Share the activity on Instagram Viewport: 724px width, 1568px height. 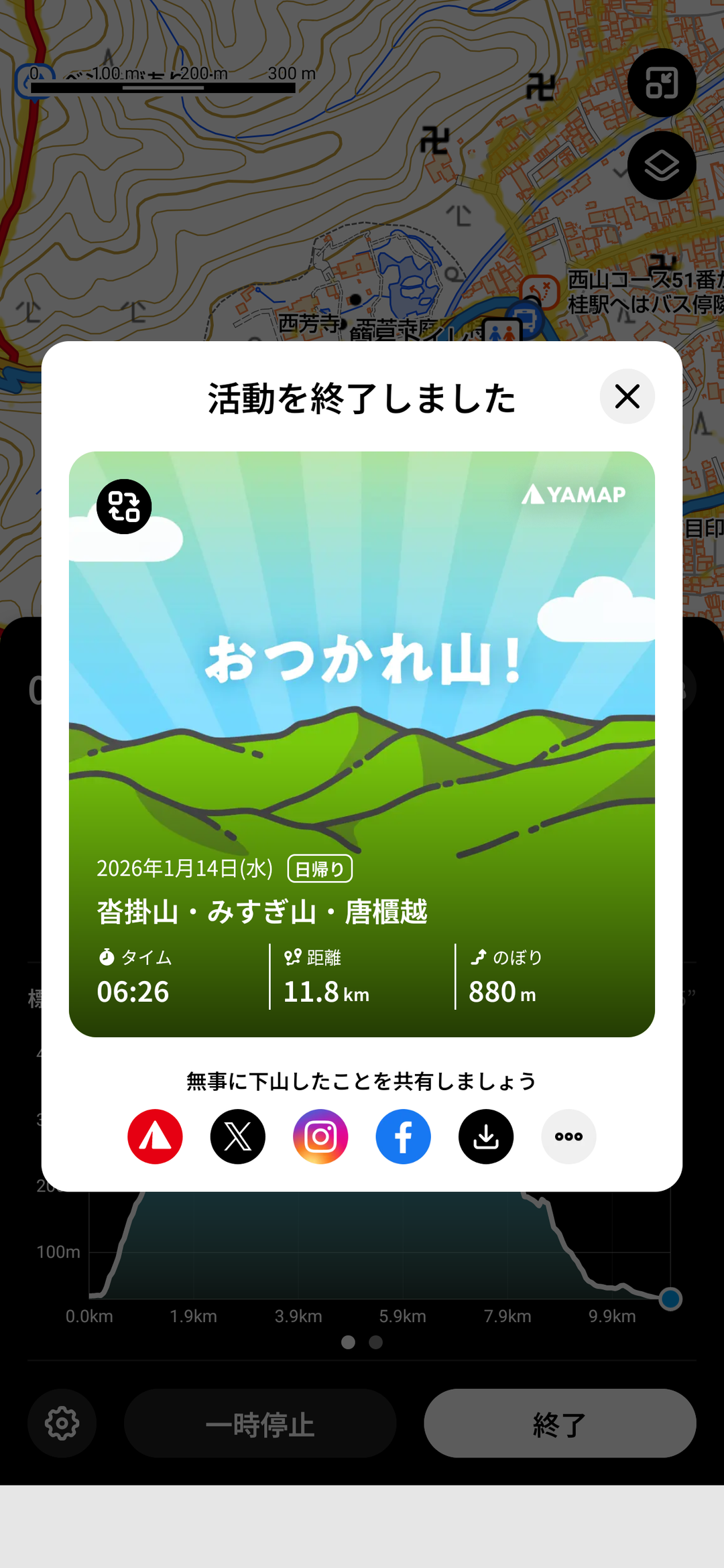click(x=320, y=1136)
